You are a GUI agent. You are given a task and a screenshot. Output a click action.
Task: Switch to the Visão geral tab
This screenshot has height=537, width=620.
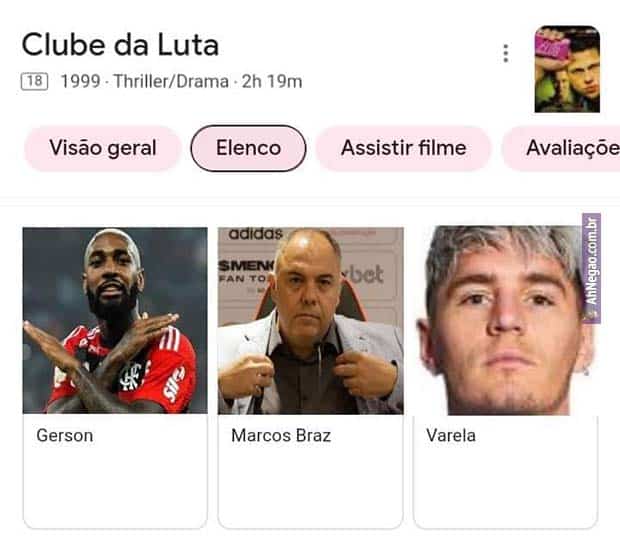coord(103,148)
